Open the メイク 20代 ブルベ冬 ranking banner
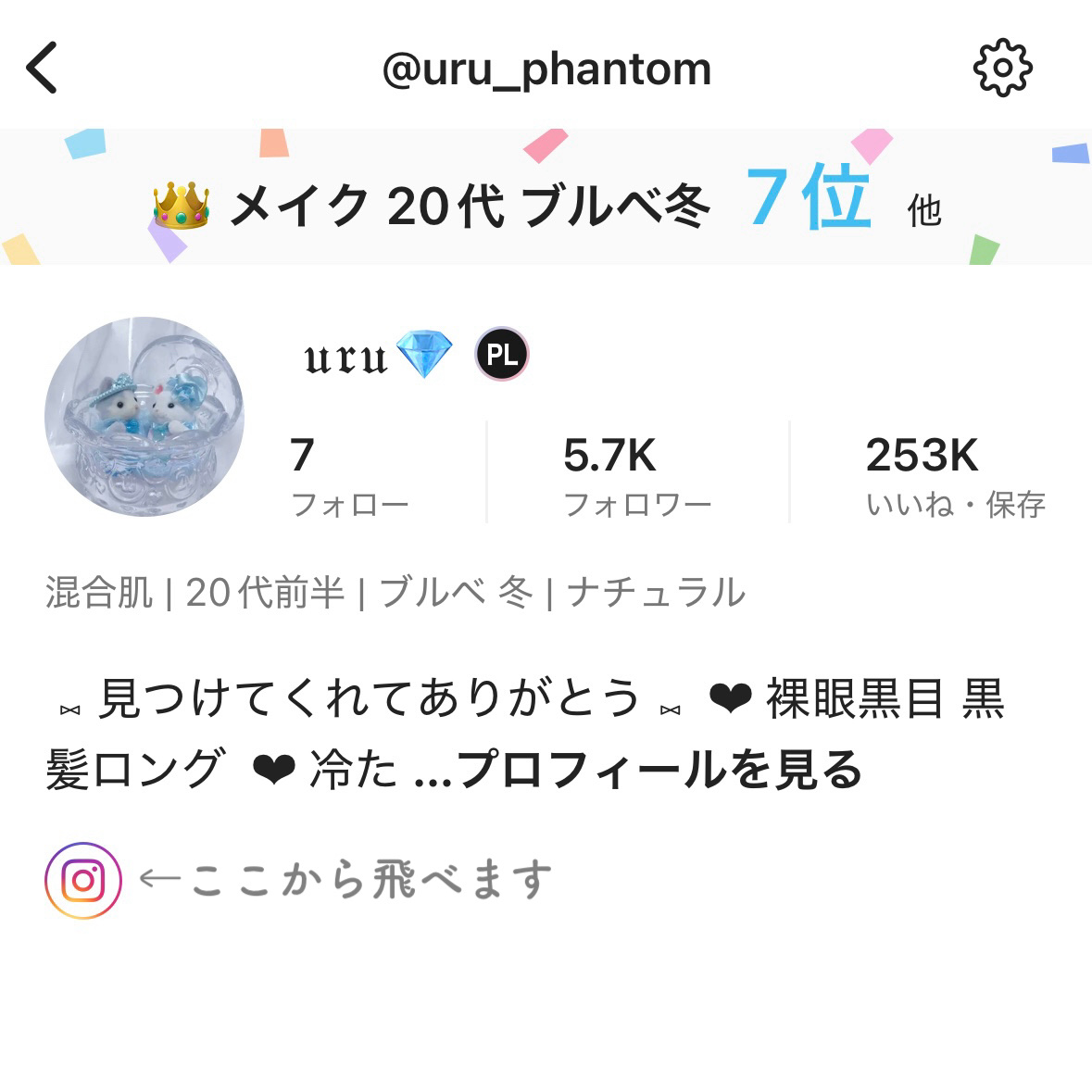Image resolution: width=1092 pixels, height=1092 pixels. click(x=546, y=200)
